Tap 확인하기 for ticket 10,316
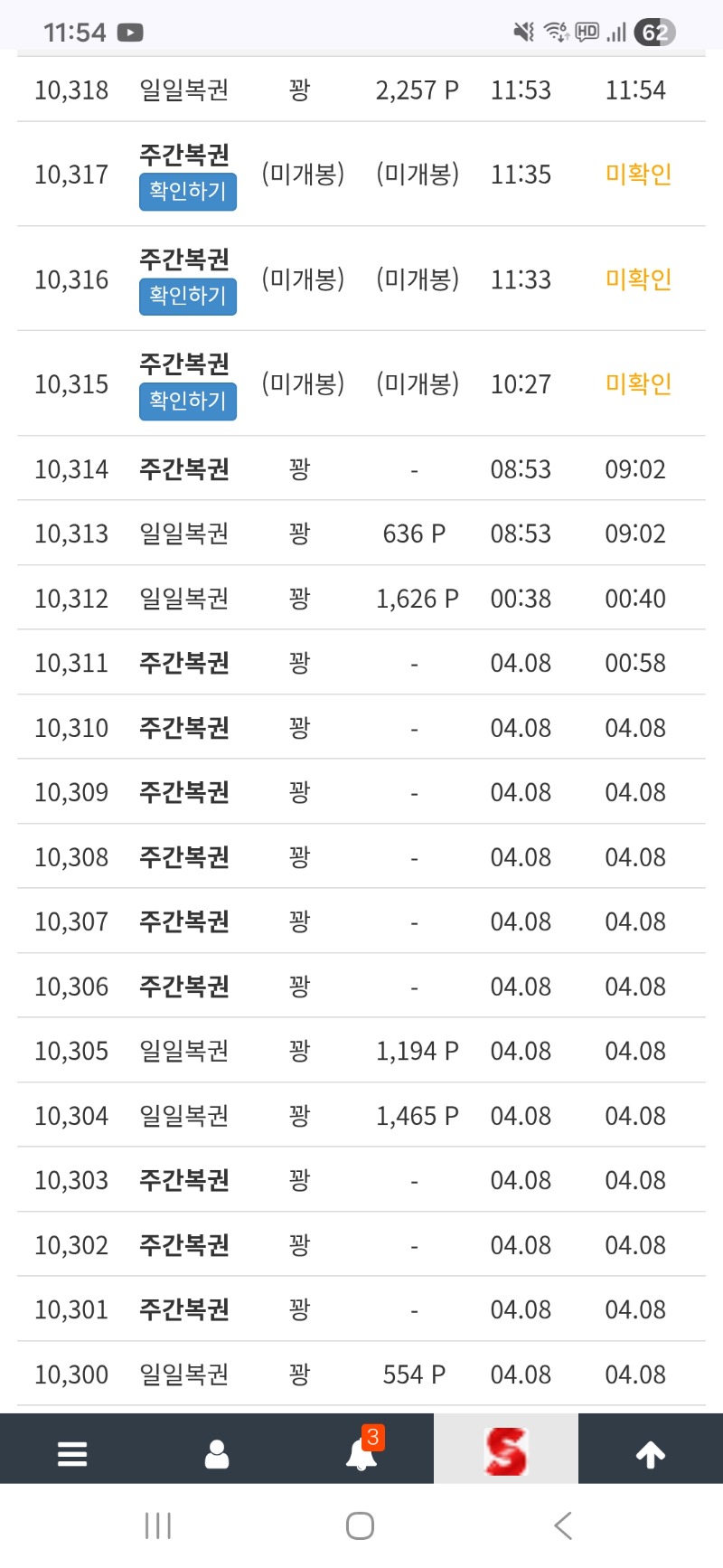Screen dimensions: 723x1568 pyautogui.click(x=187, y=297)
